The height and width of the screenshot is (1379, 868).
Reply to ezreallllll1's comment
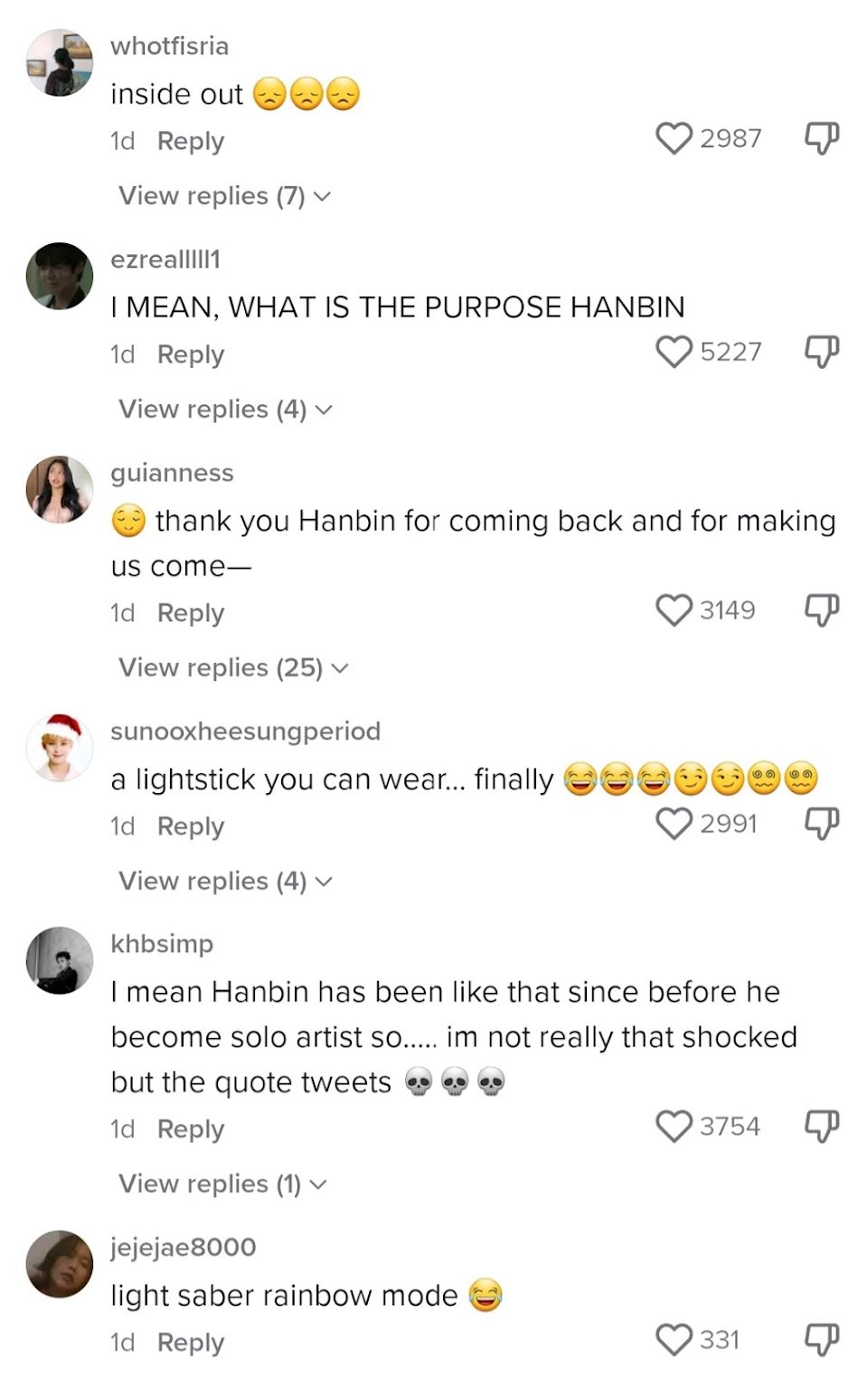click(190, 354)
